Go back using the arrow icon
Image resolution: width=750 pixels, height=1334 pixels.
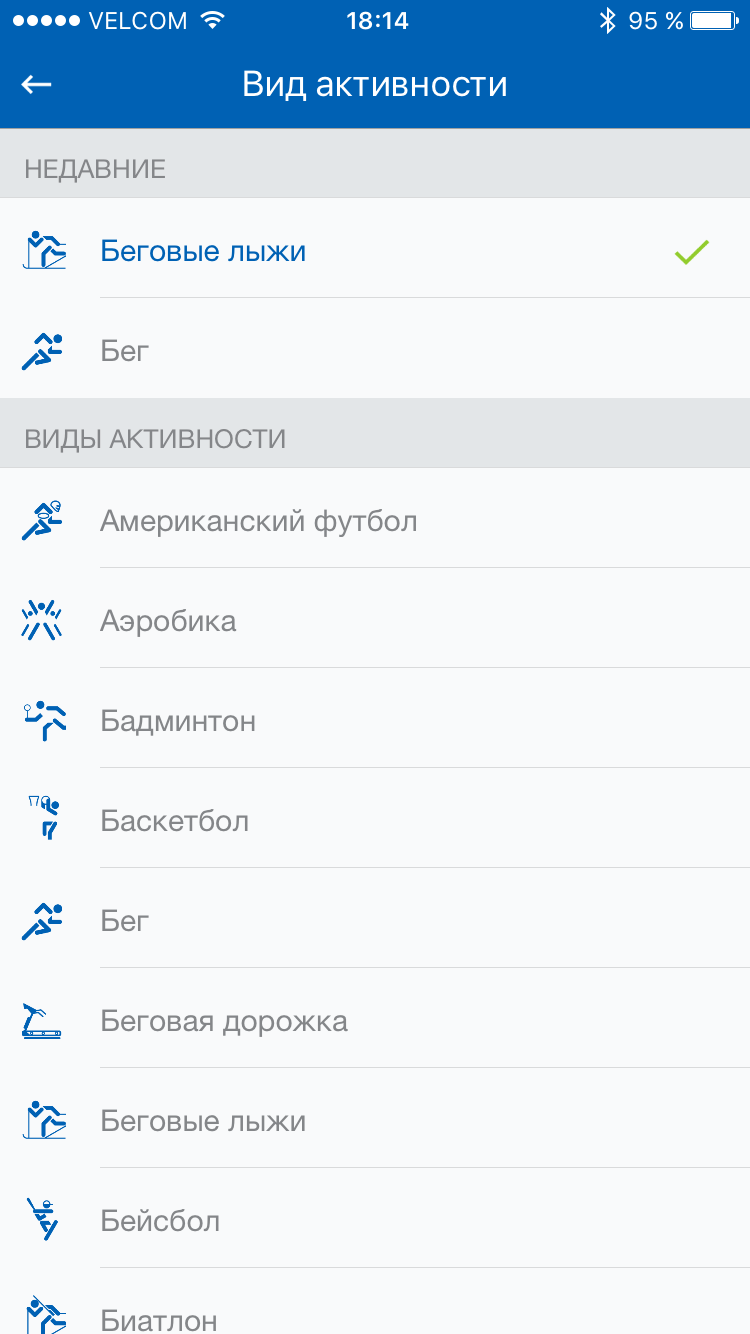point(37,85)
